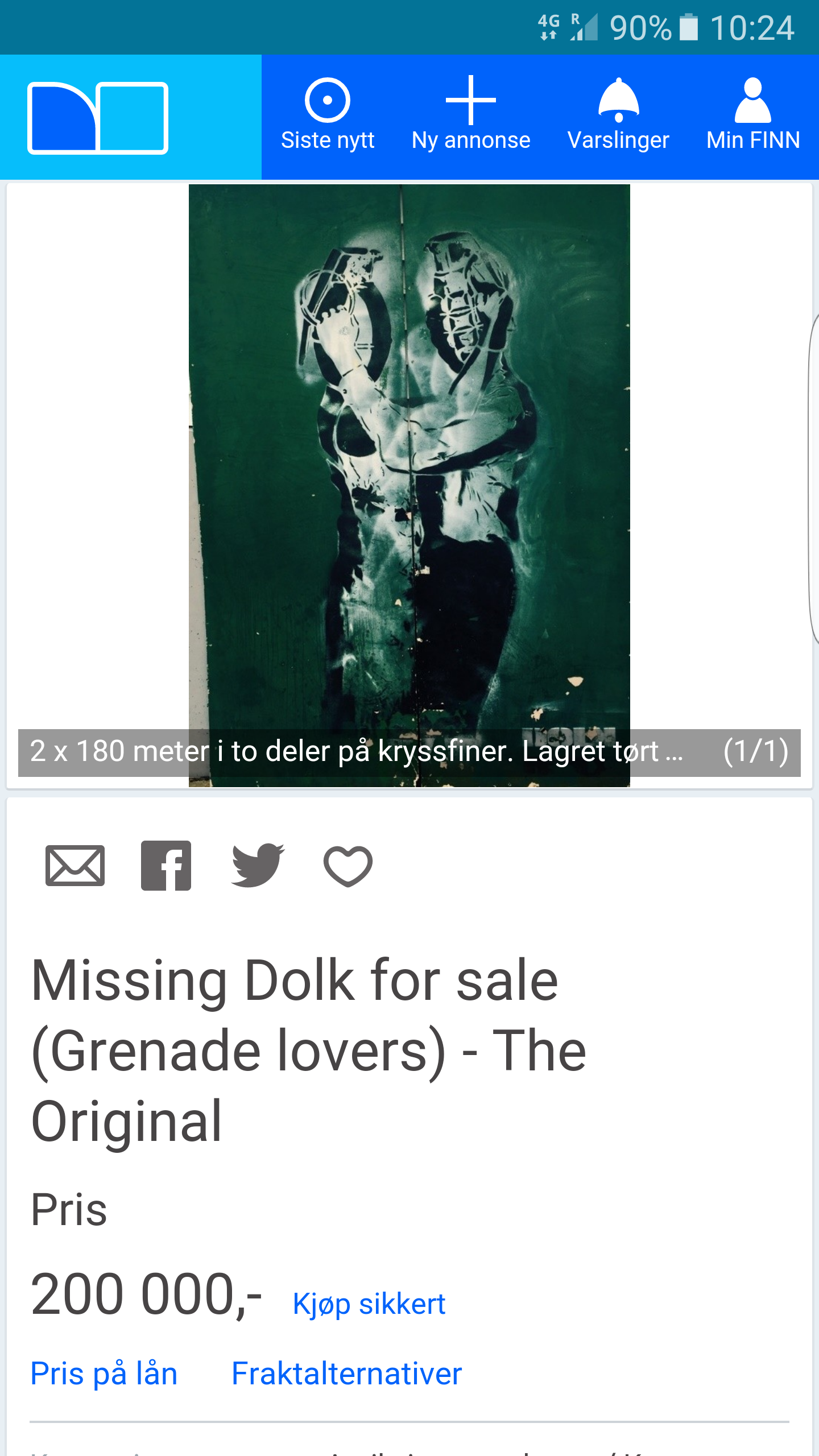Screen dimensions: 819x1456
Task: Share the listing on Facebook
Action: coord(166,866)
